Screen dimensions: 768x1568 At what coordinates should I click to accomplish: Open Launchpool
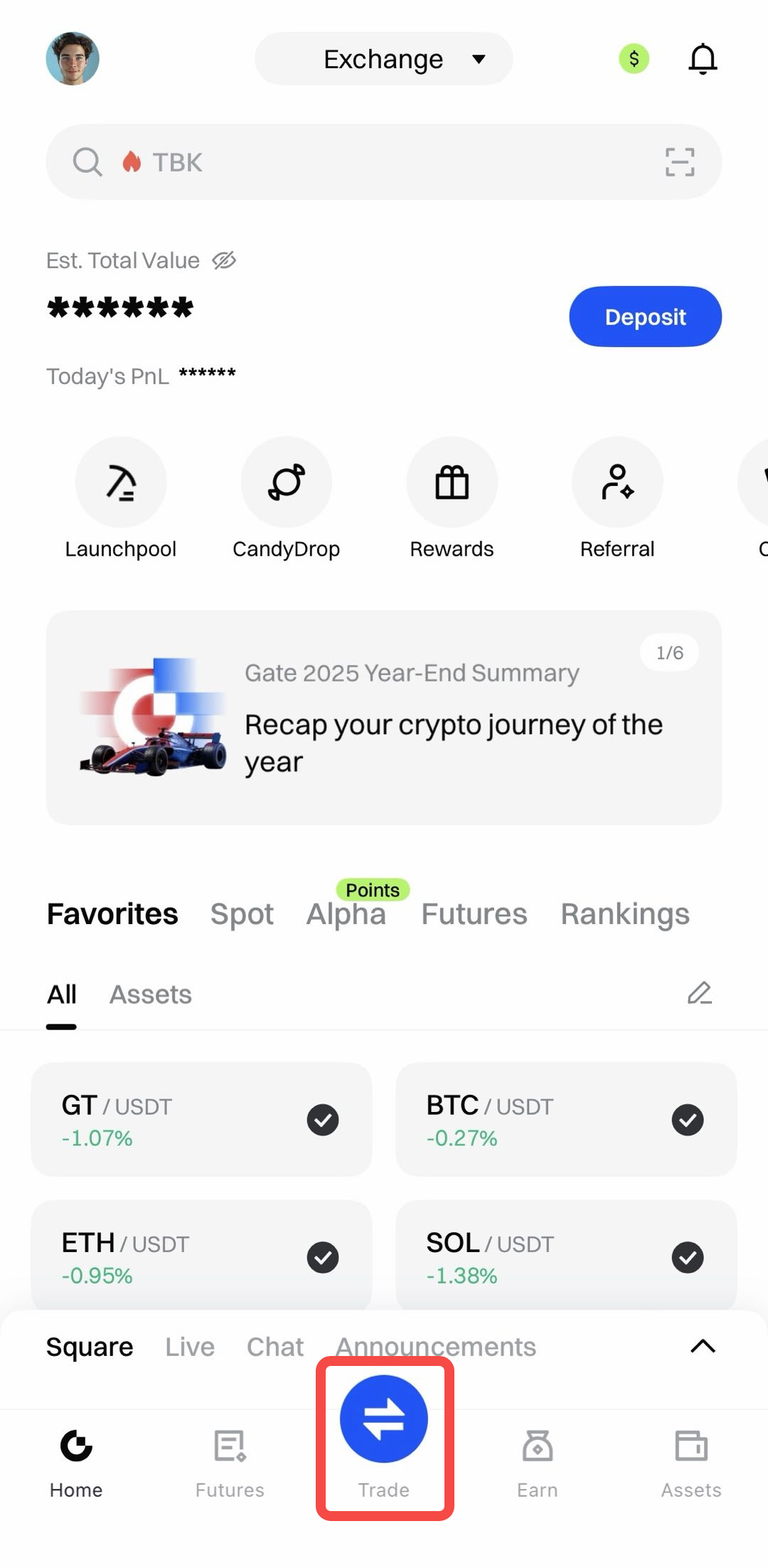click(121, 484)
